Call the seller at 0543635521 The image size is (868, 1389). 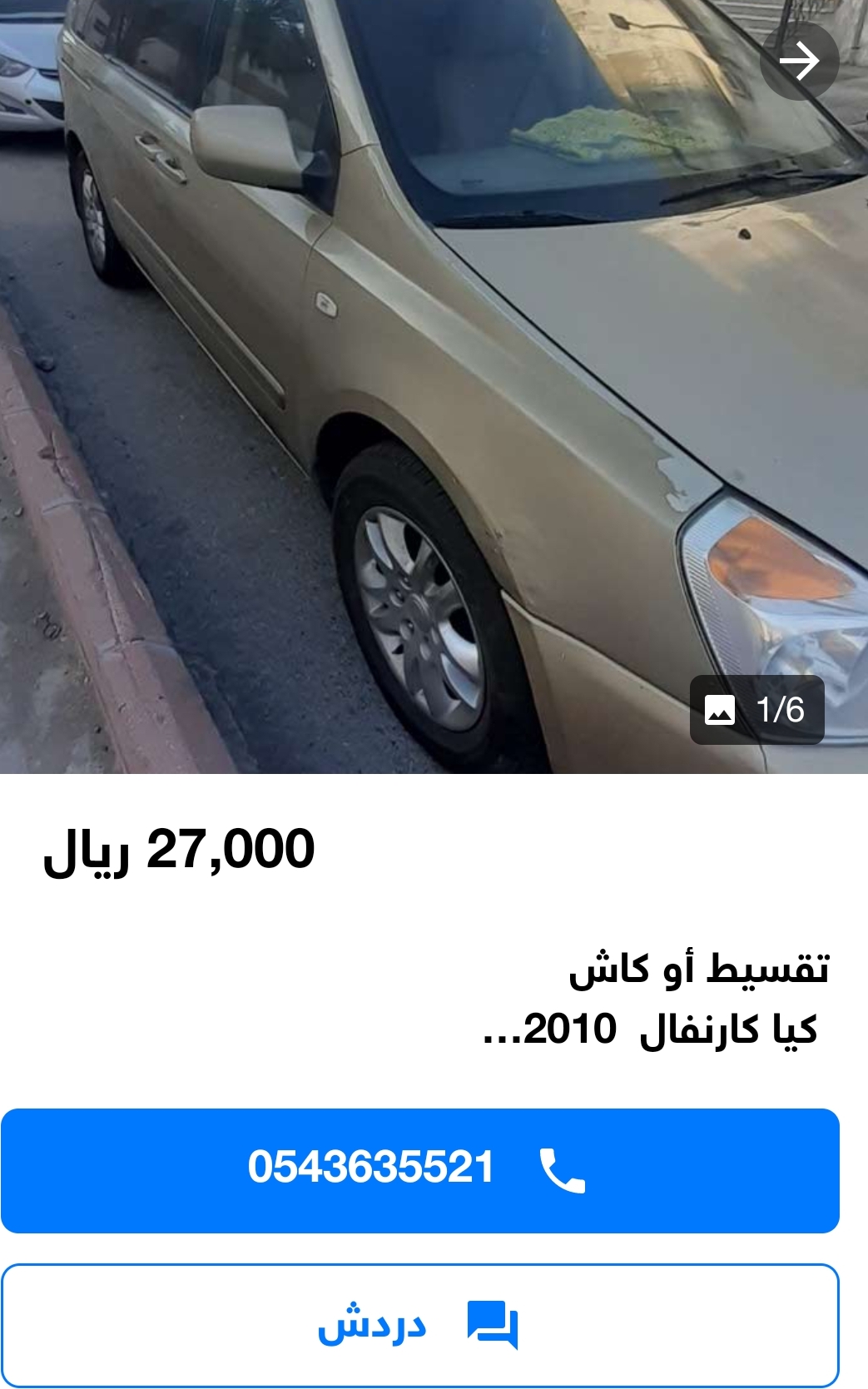(x=420, y=1169)
